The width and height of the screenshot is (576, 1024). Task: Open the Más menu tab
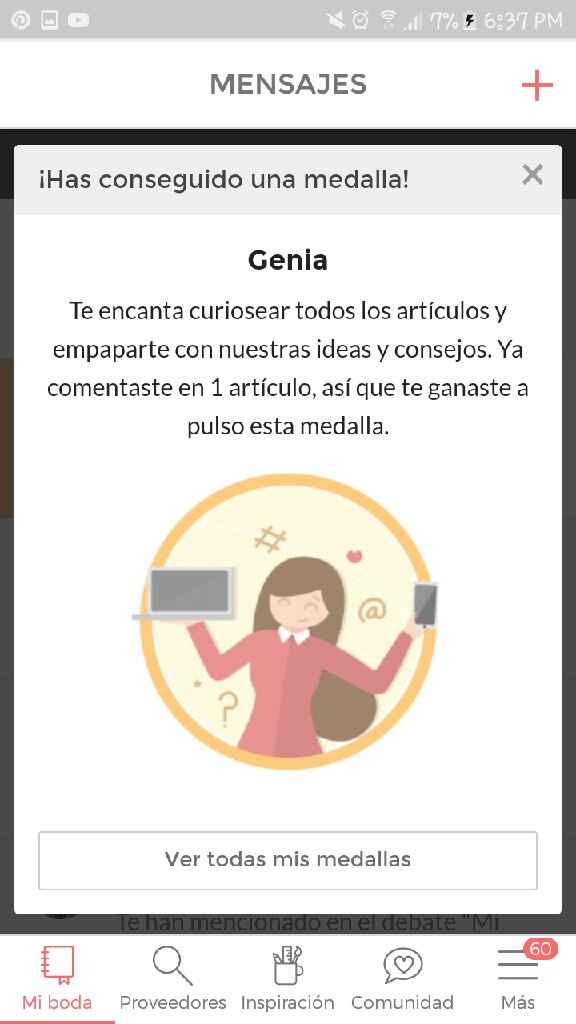(x=518, y=979)
